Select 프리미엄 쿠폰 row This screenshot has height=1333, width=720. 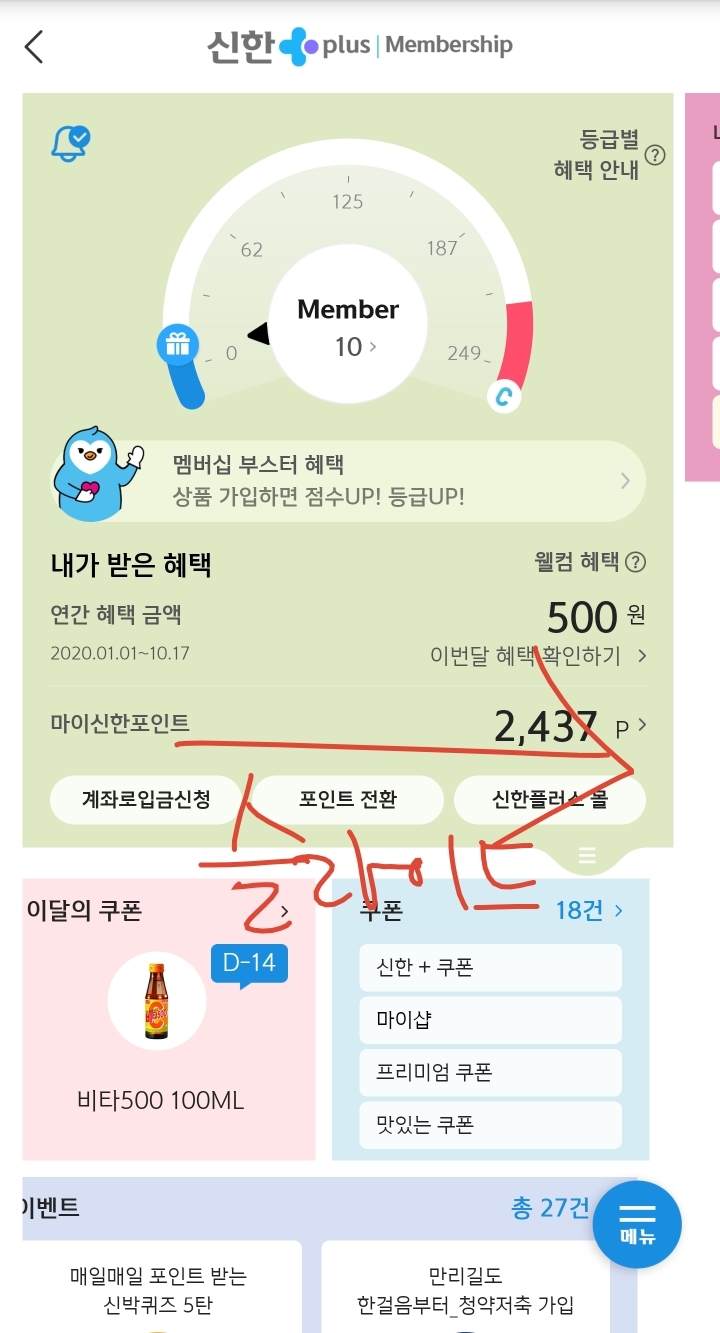[x=490, y=1073]
